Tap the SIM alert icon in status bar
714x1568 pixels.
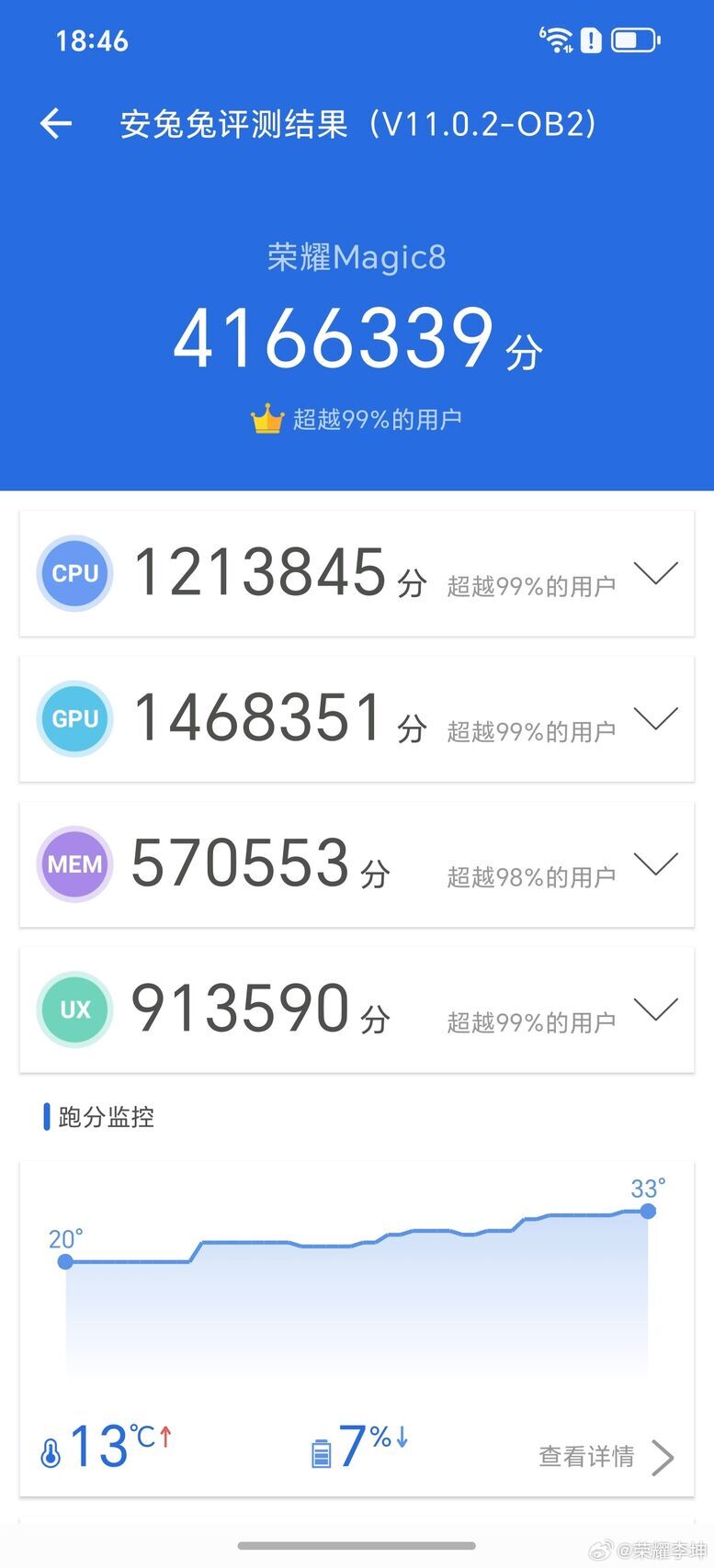pyautogui.click(x=589, y=40)
